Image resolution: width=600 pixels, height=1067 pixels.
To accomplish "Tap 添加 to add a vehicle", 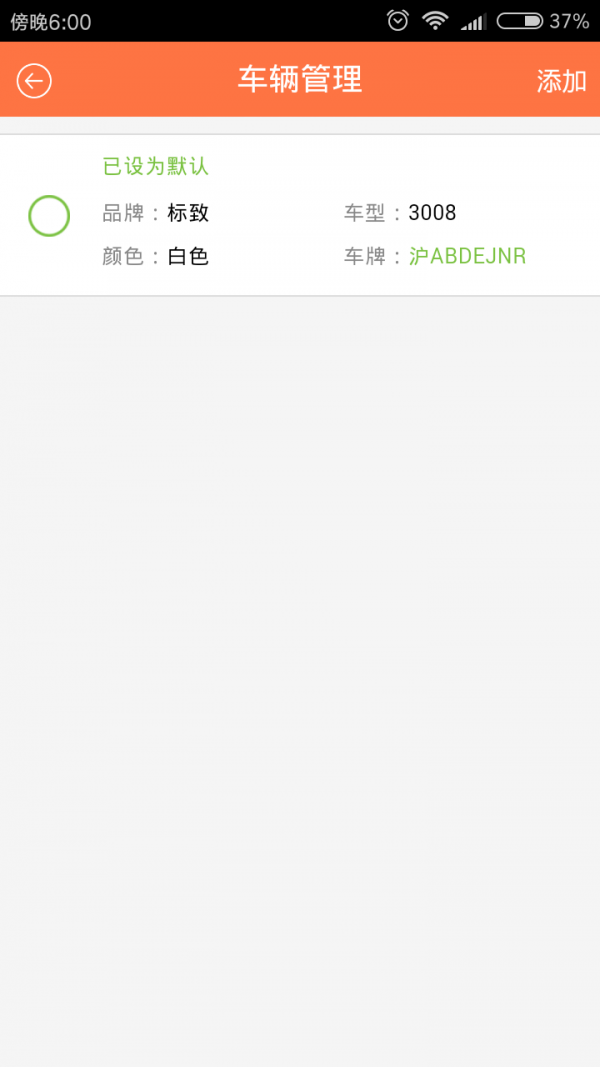I will tap(561, 81).
